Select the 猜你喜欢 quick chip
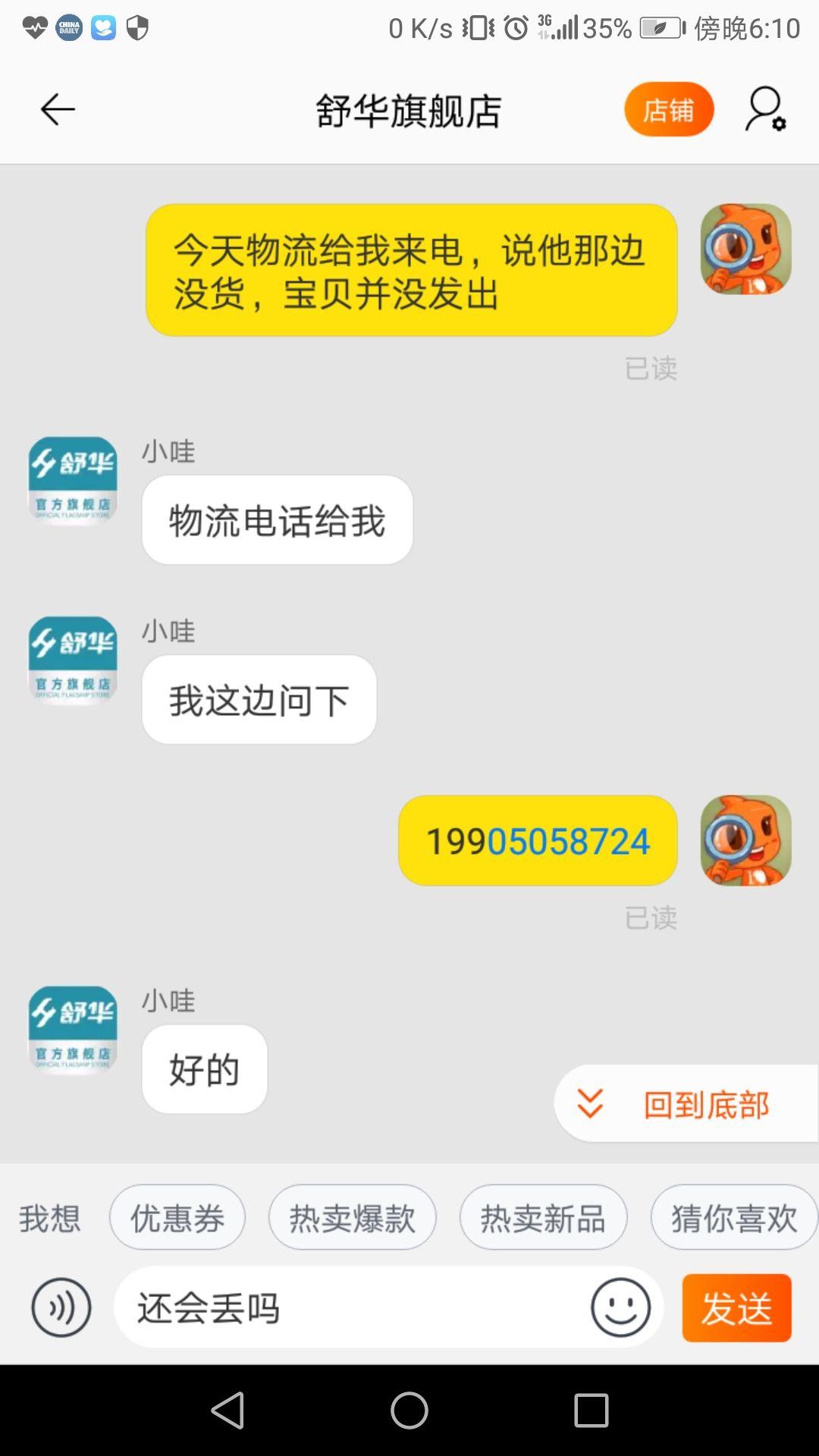The height and width of the screenshot is (1456, 819). click(x=733, y=1218)
